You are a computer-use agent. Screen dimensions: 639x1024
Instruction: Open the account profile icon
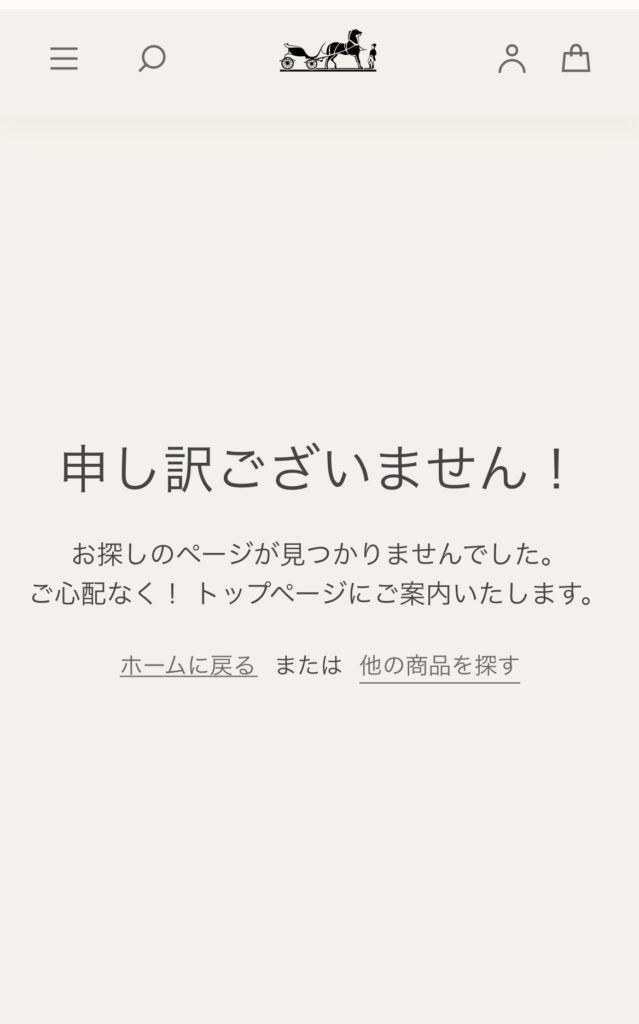coord(512,59)
